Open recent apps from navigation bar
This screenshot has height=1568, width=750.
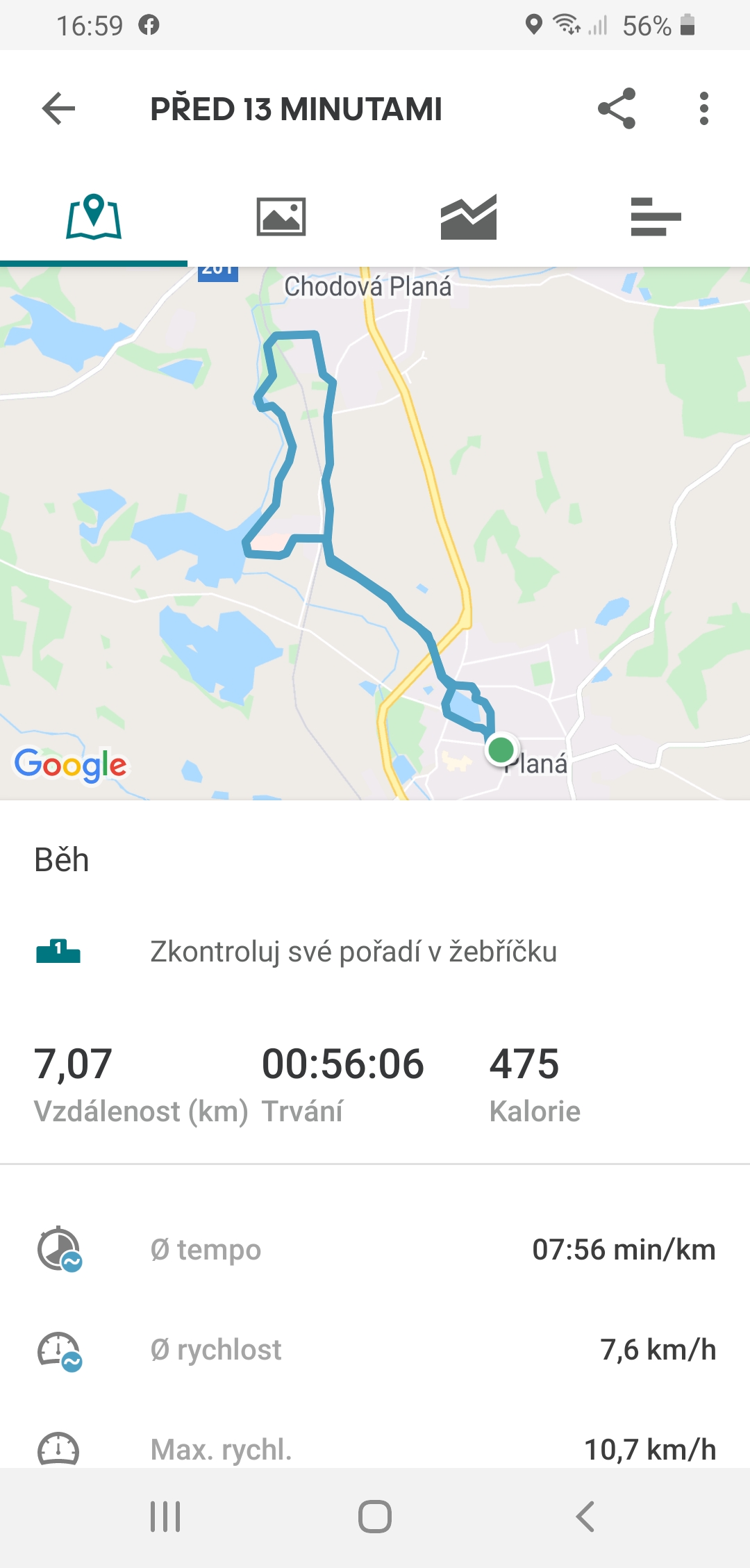coord(165,1517)
